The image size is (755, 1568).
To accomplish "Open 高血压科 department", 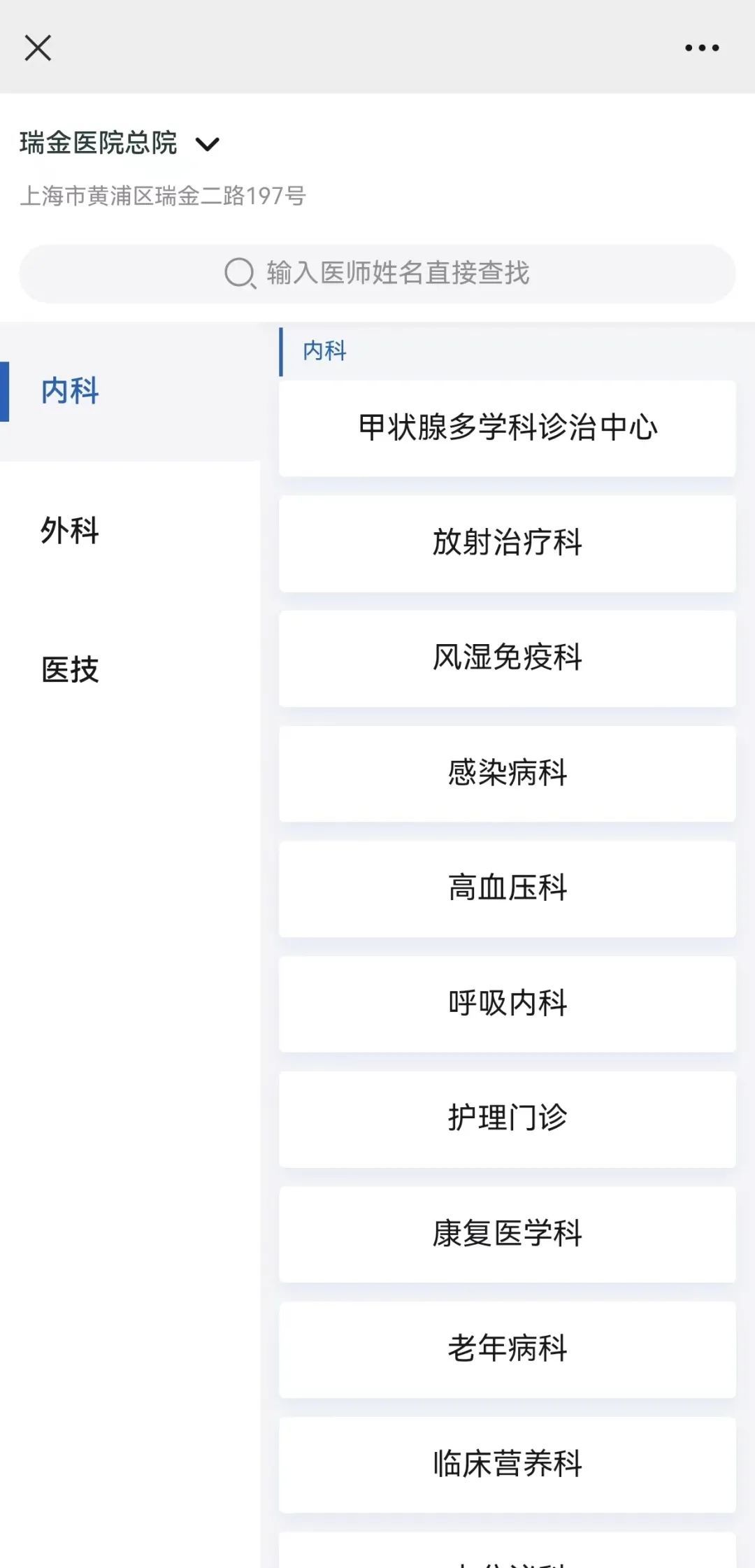I will coord(508,889).
